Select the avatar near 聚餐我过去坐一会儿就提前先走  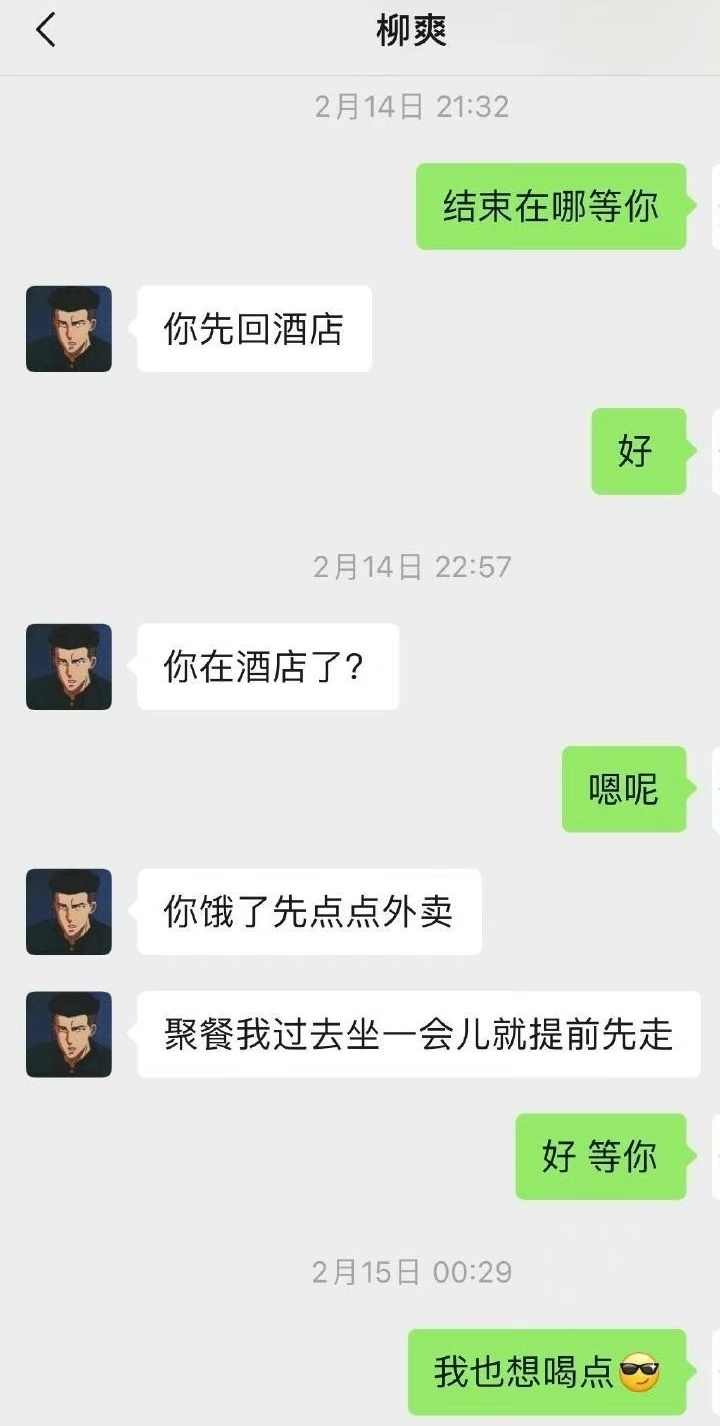(68, 1034)
